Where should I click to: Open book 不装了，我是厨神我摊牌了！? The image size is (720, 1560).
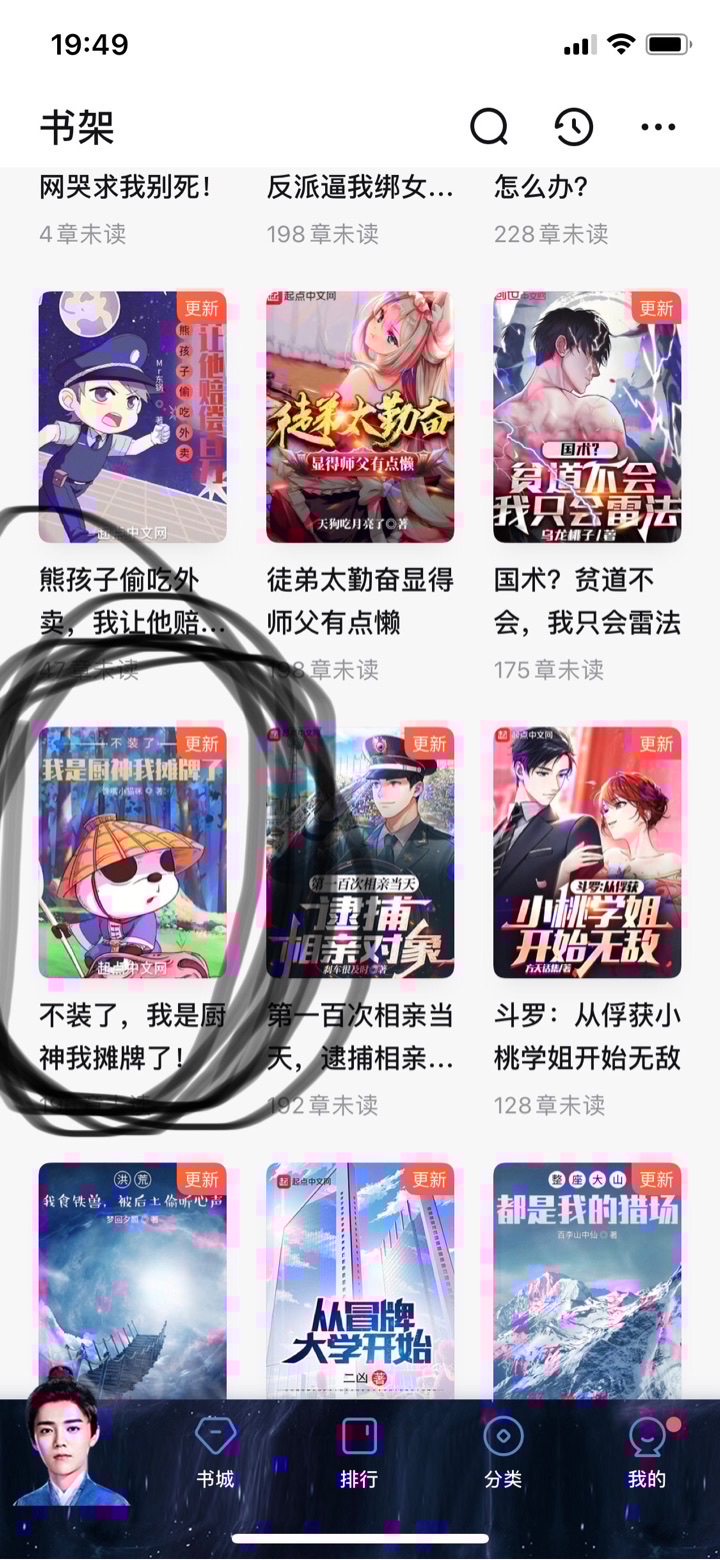(132, 852)
